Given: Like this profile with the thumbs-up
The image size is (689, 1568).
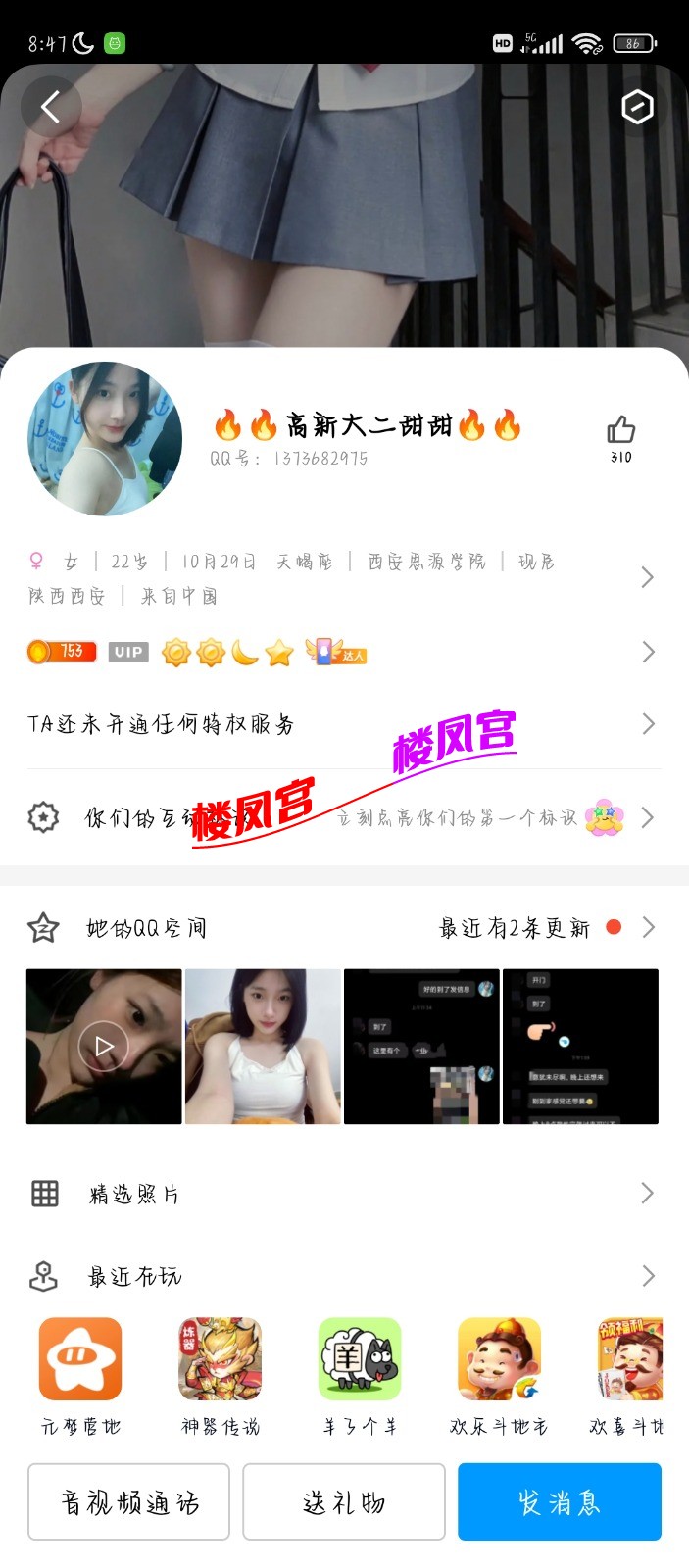Looking at the screenshot, I should [620, 431].
